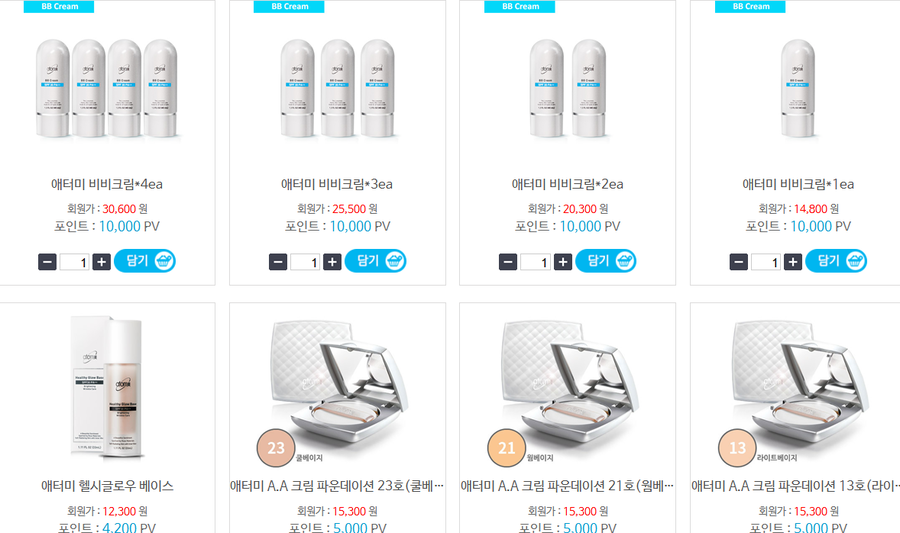The image size is (900, 533).
Task: Decrease quantity of 비비크림*4ea
Action: 47,262
